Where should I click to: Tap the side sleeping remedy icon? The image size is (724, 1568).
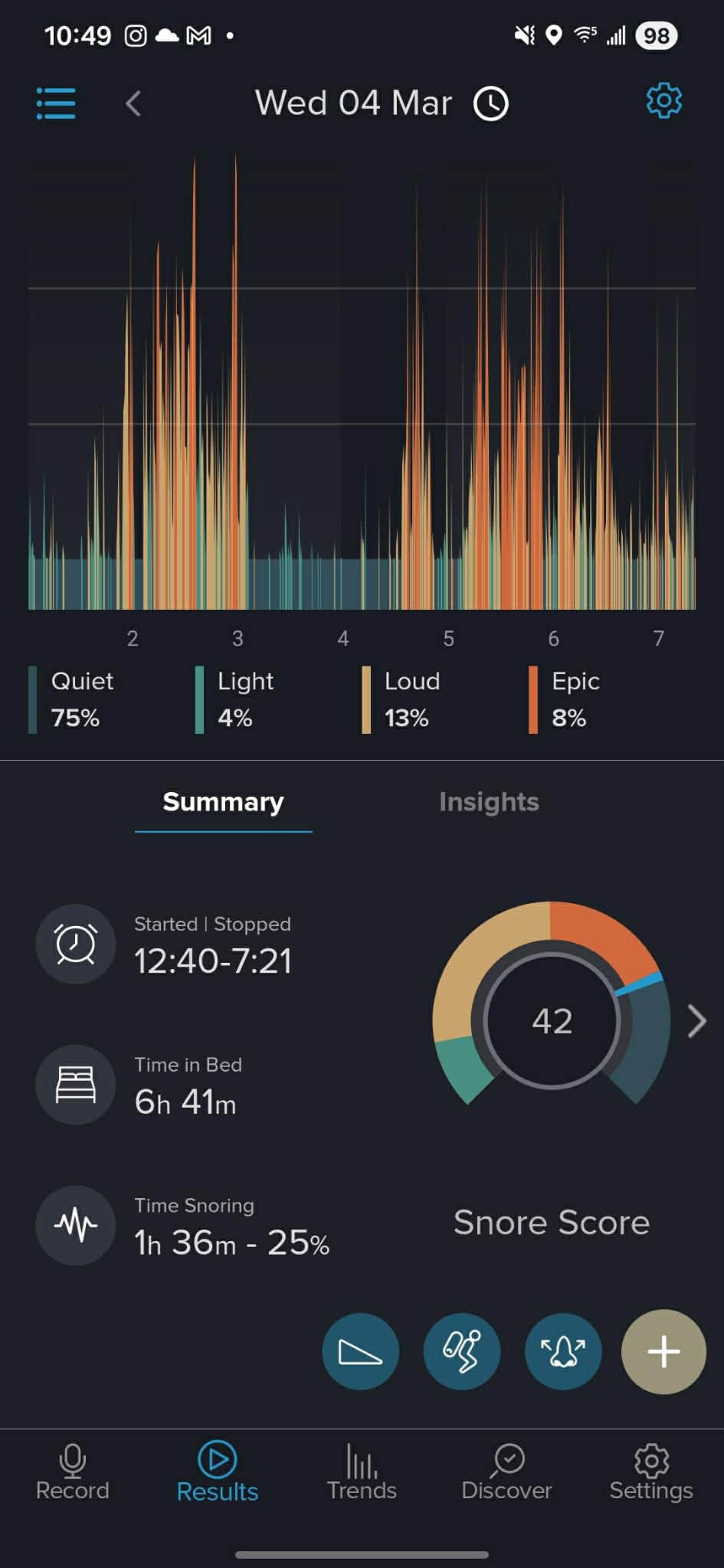click(x=462, y=1352)
